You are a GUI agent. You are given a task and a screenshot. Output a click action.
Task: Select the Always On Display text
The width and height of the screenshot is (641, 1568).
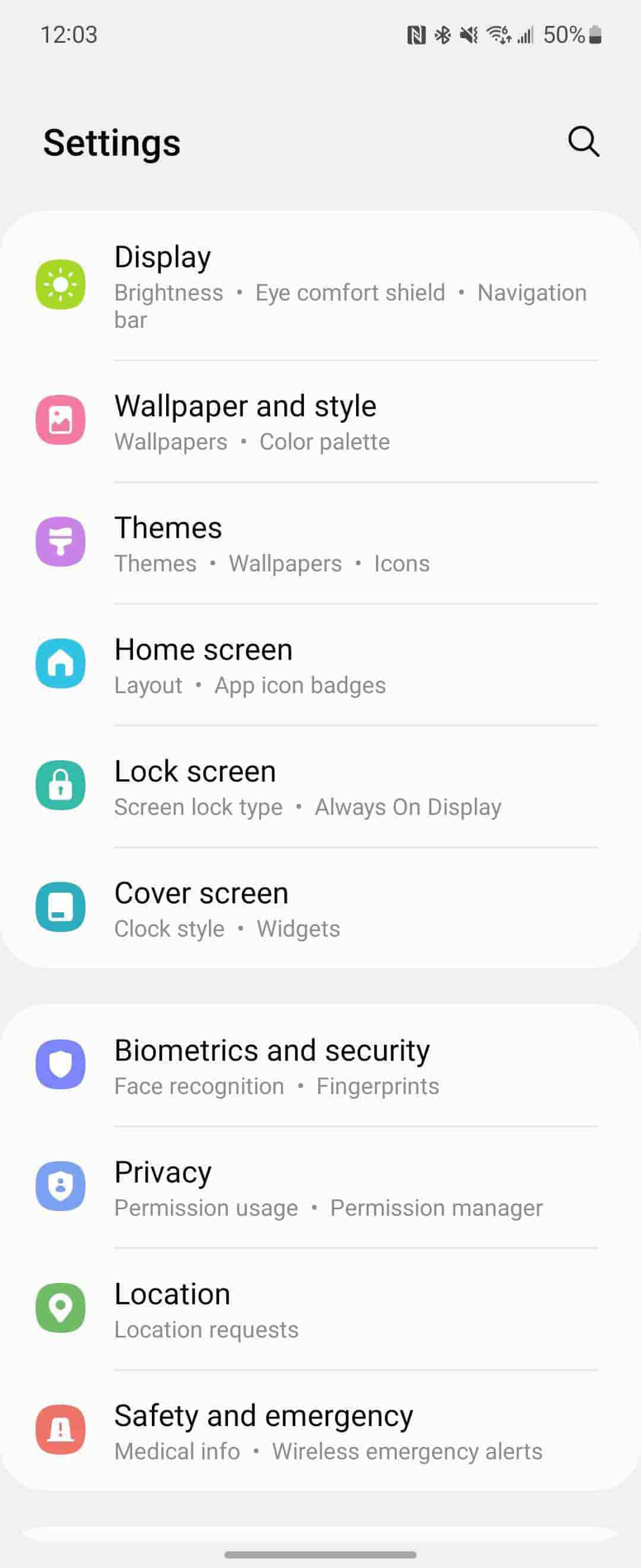[x=408, y=807]
